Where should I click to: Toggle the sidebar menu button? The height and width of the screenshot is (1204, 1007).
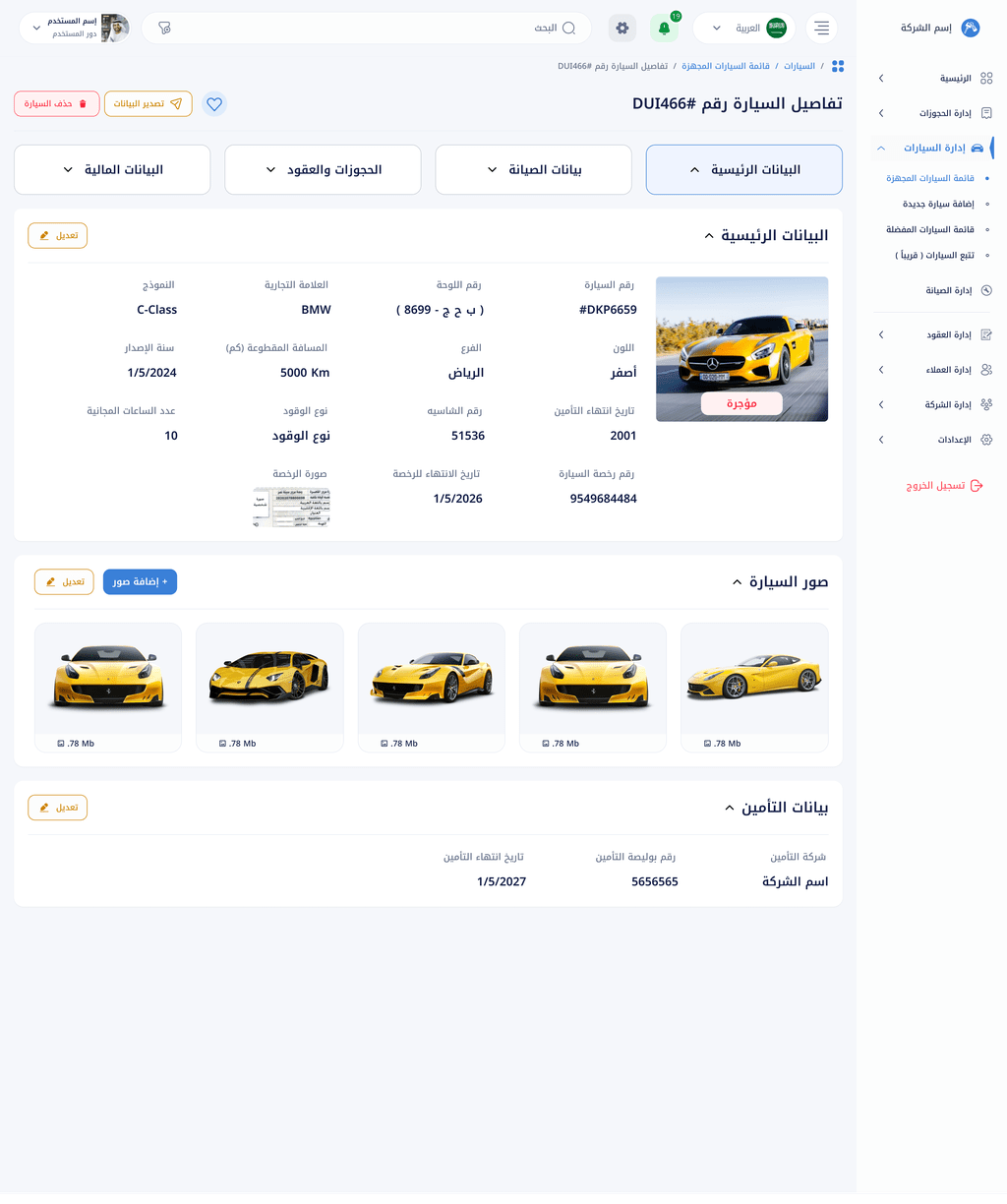pos(821,29)
